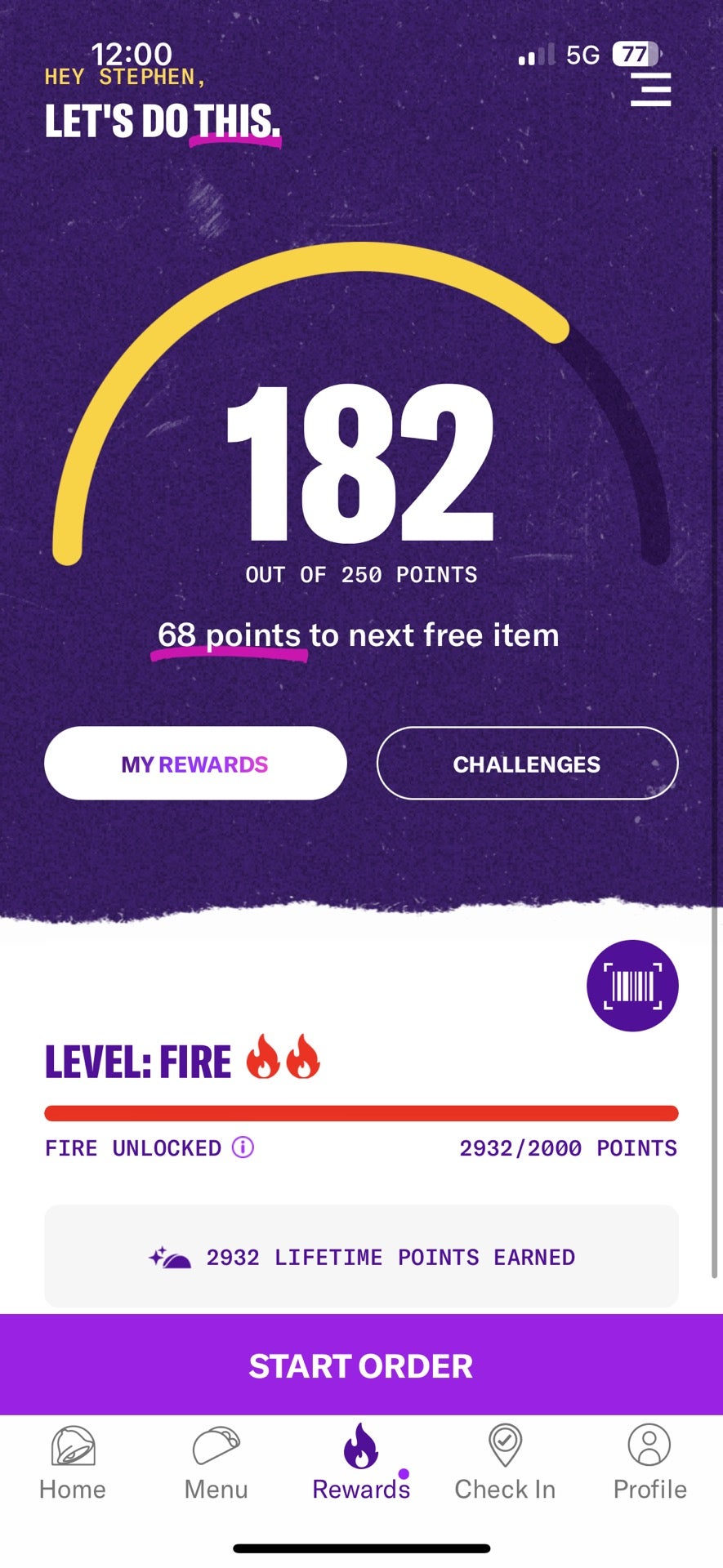Open the hamburger menu at top right
This screenshot has height=1568, width=723.
pos(650,89)
